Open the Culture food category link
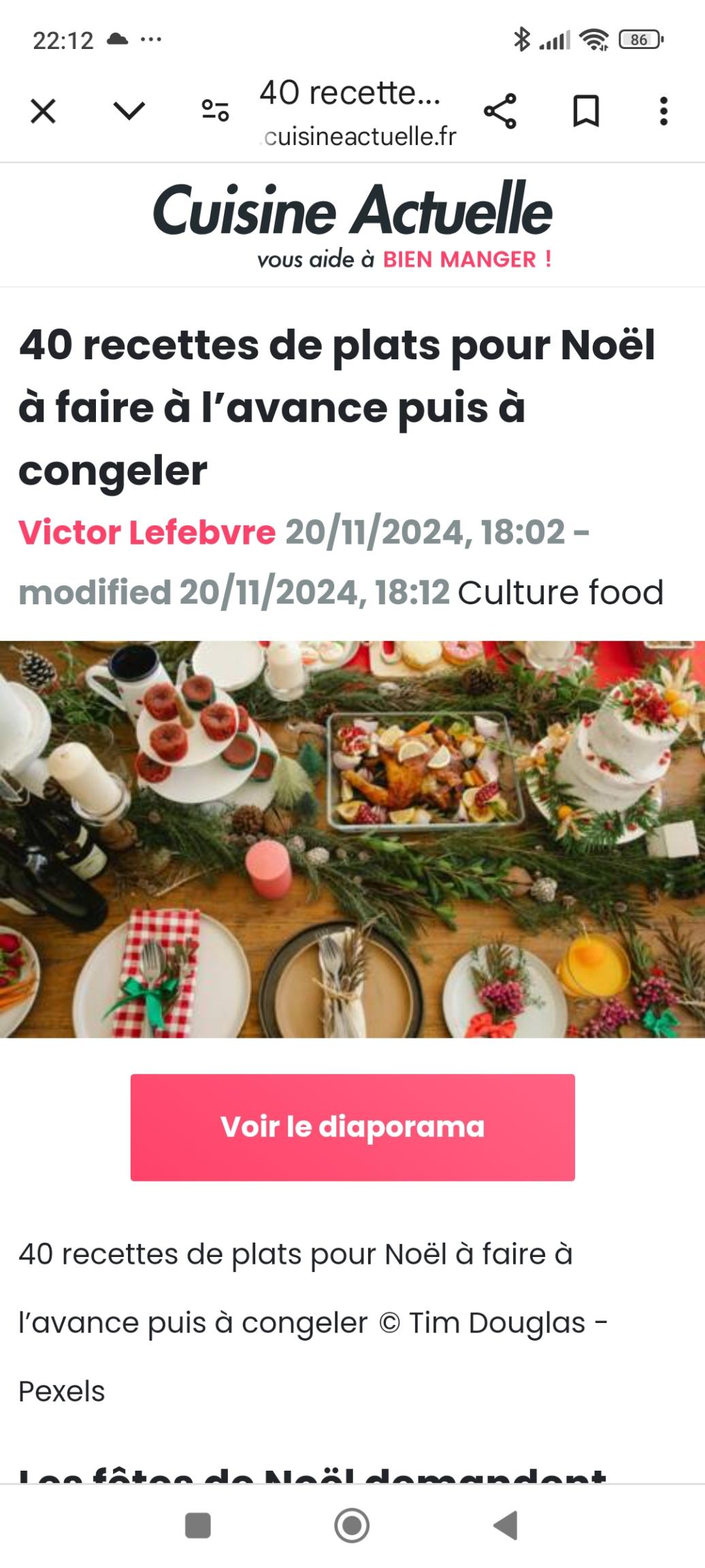The height and width of the screenshot is (1568, 705). coord(561,592)
